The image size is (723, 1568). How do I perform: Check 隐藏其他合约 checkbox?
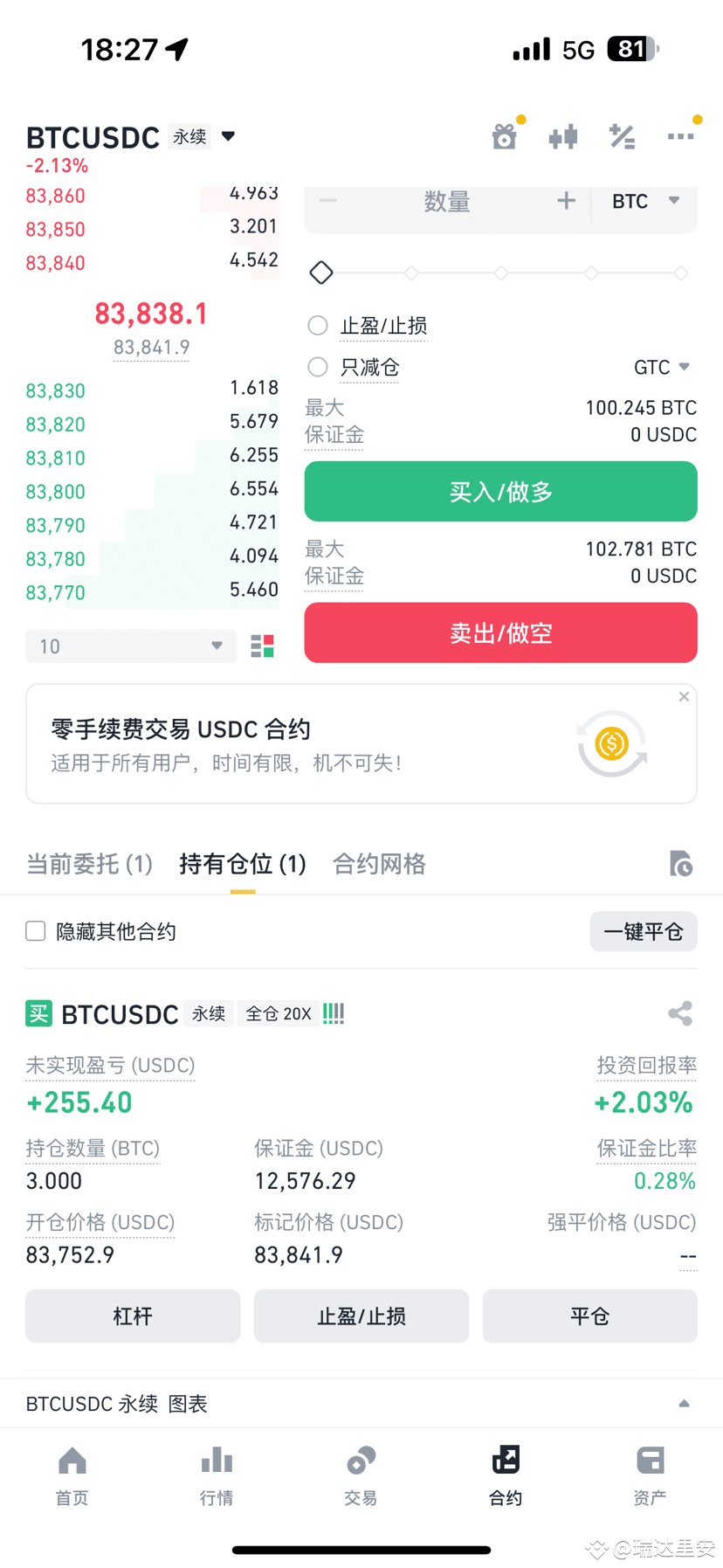[35, 931]
